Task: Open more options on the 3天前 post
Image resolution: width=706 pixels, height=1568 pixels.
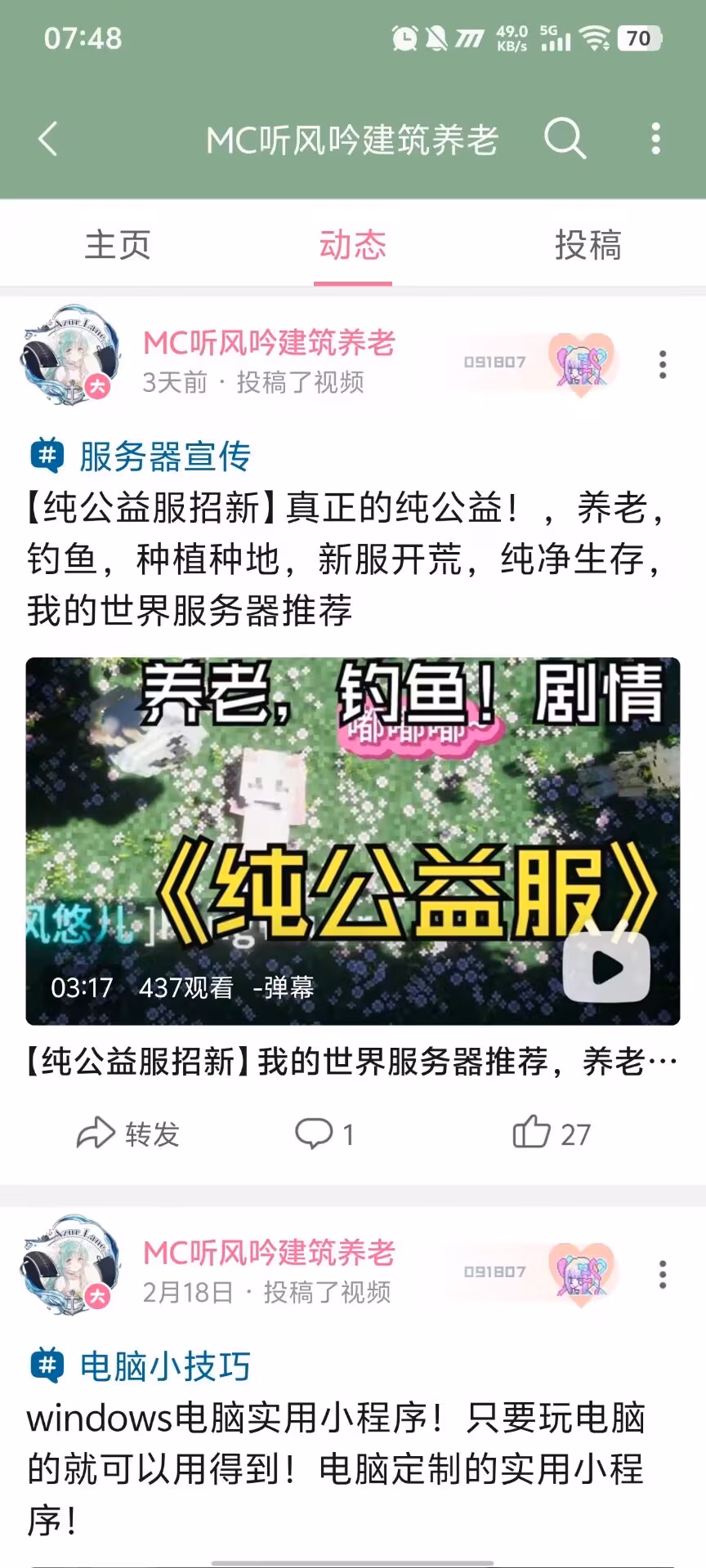Action: pyautogui.click(x=663, y=364)
